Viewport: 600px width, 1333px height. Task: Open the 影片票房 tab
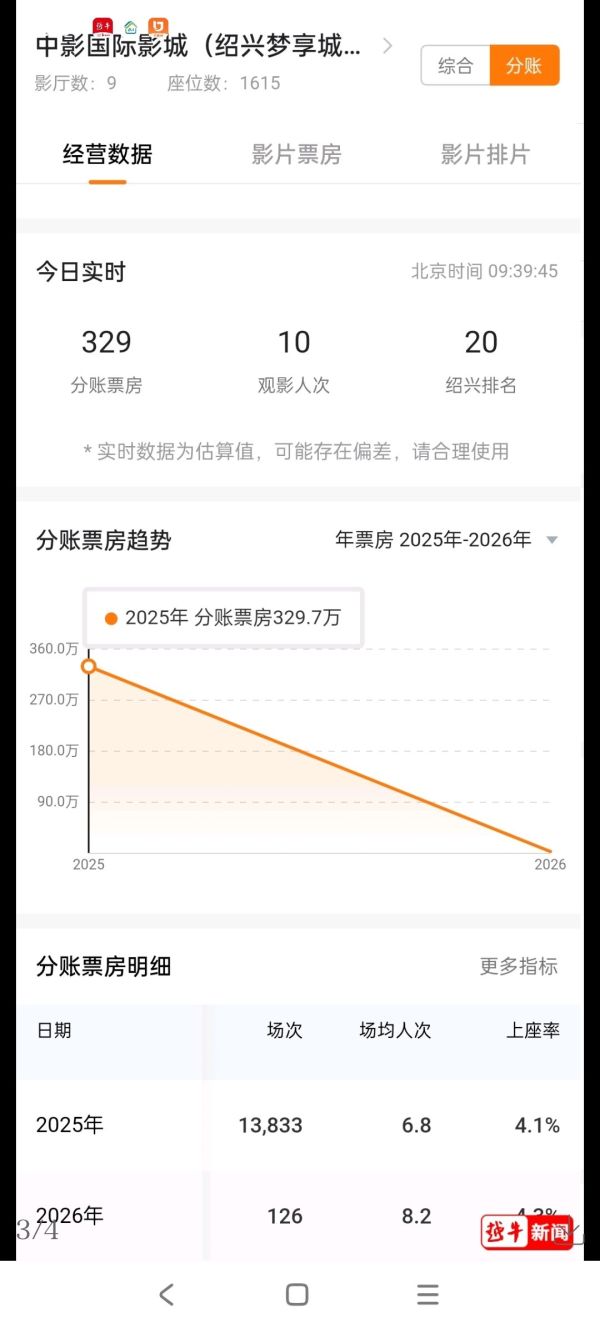pyautogui.click(x=296, y=155)
